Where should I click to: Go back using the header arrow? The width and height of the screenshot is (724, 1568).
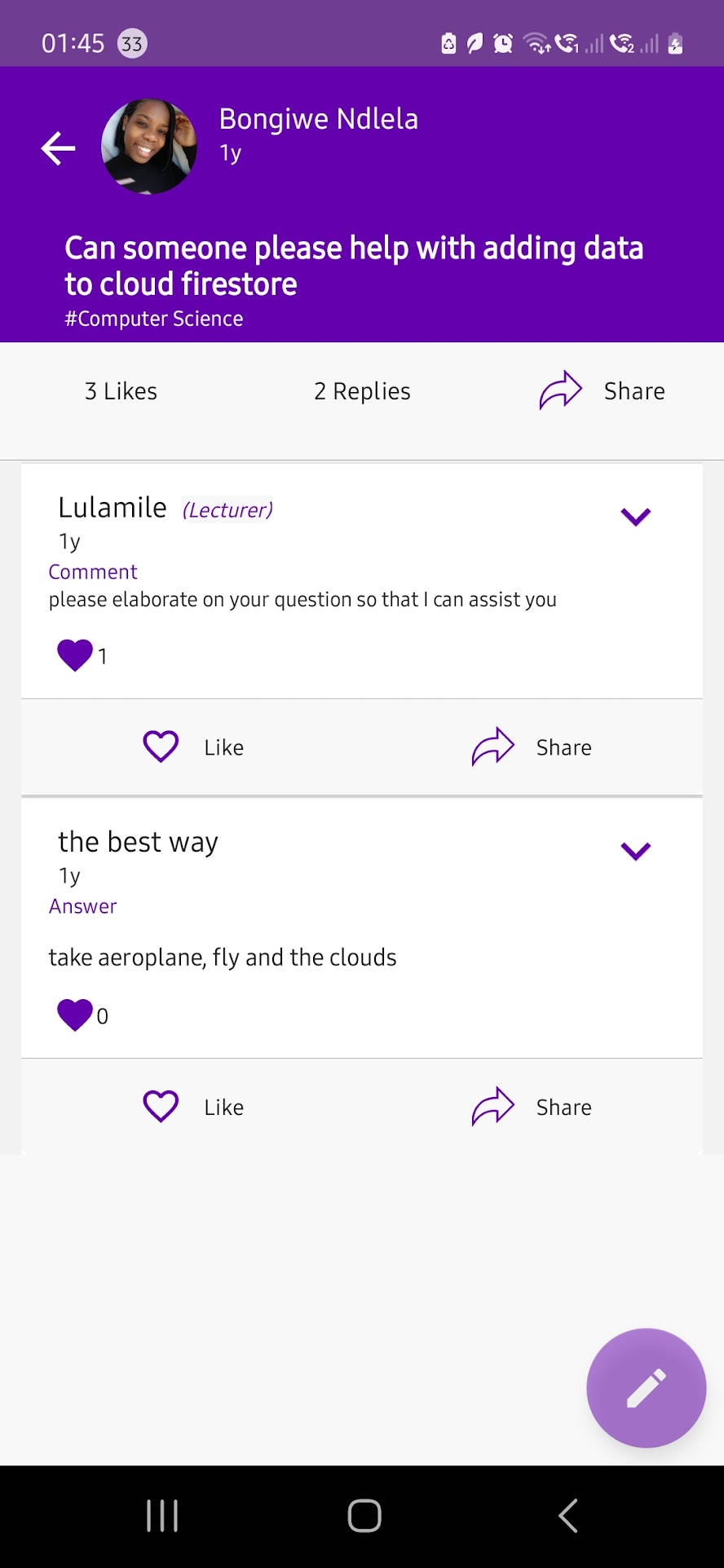[58, 148]
